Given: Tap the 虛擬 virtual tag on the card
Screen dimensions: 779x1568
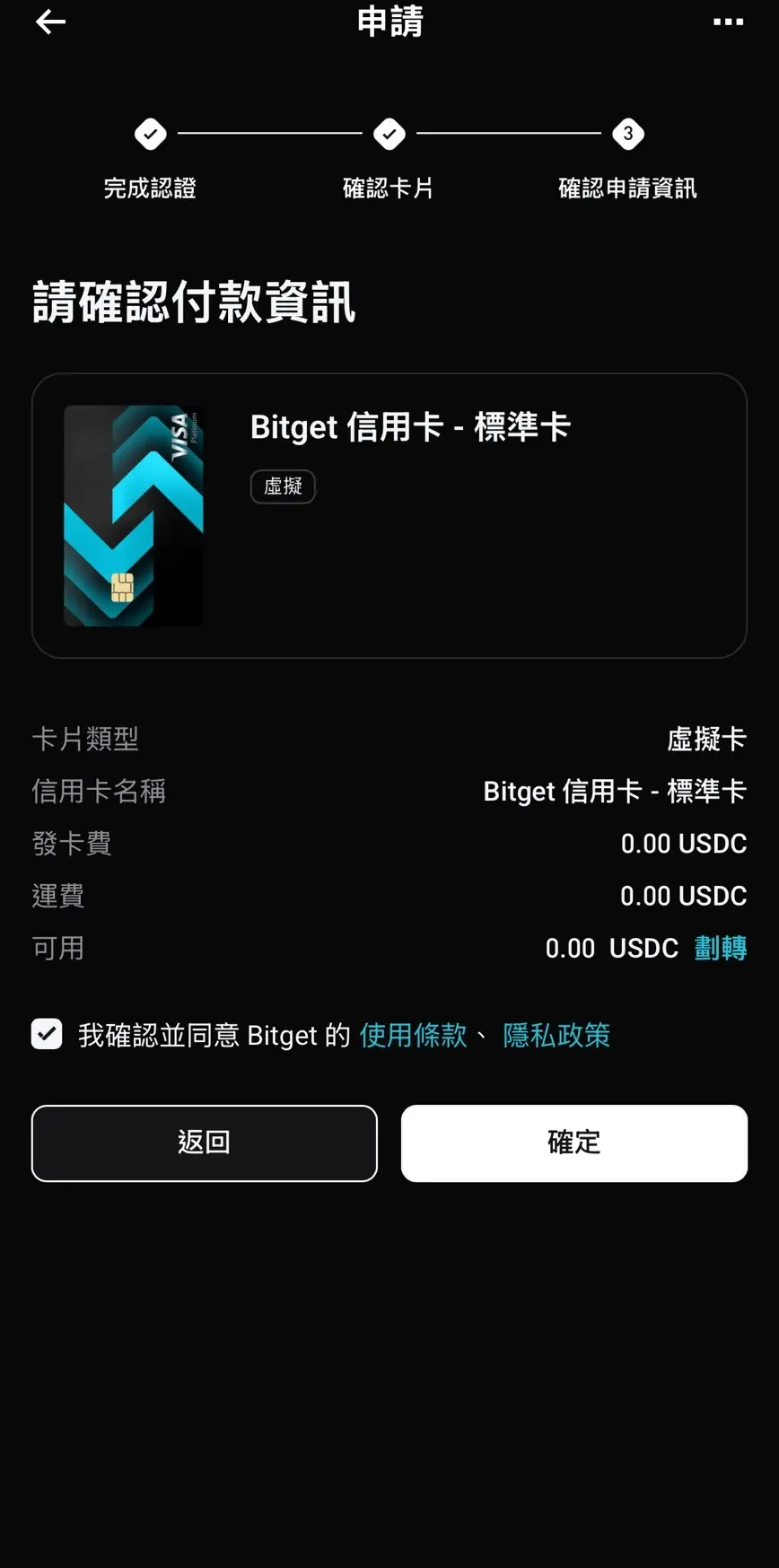Looking at the screenshot, I should click(282, 486).
